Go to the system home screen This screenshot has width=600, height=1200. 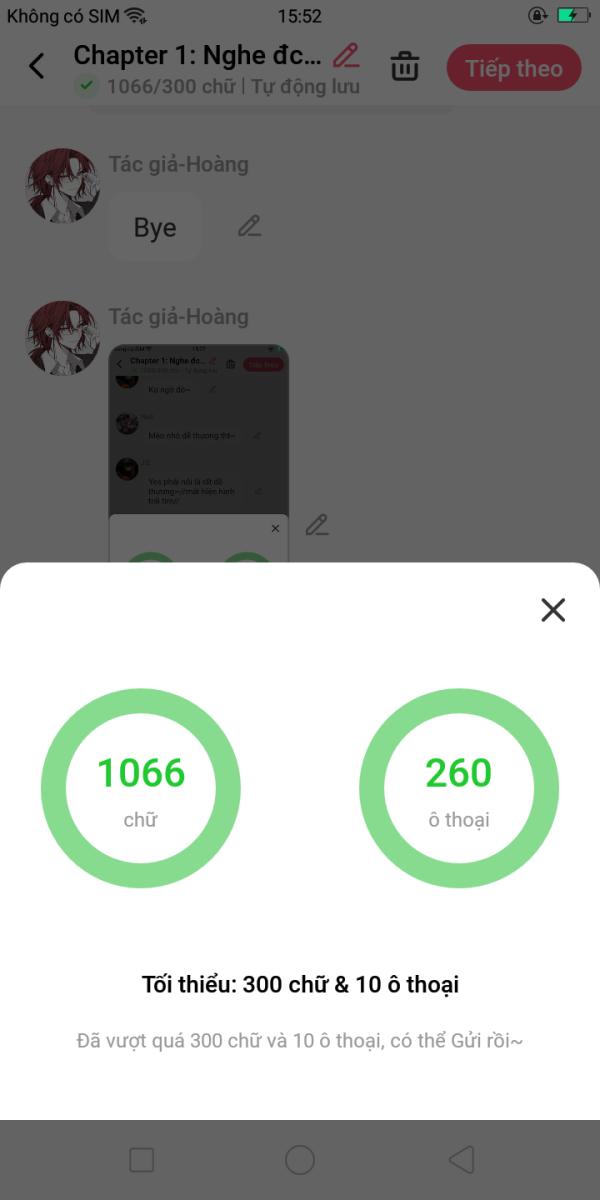[x=300, y=1159]
